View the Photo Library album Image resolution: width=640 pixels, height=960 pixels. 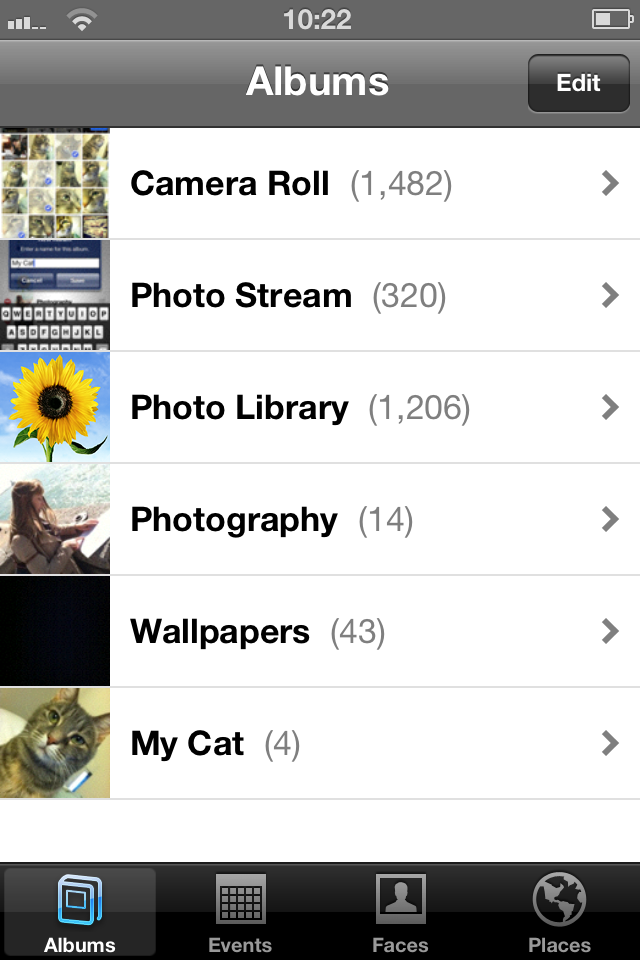click(x=320, y=408)
